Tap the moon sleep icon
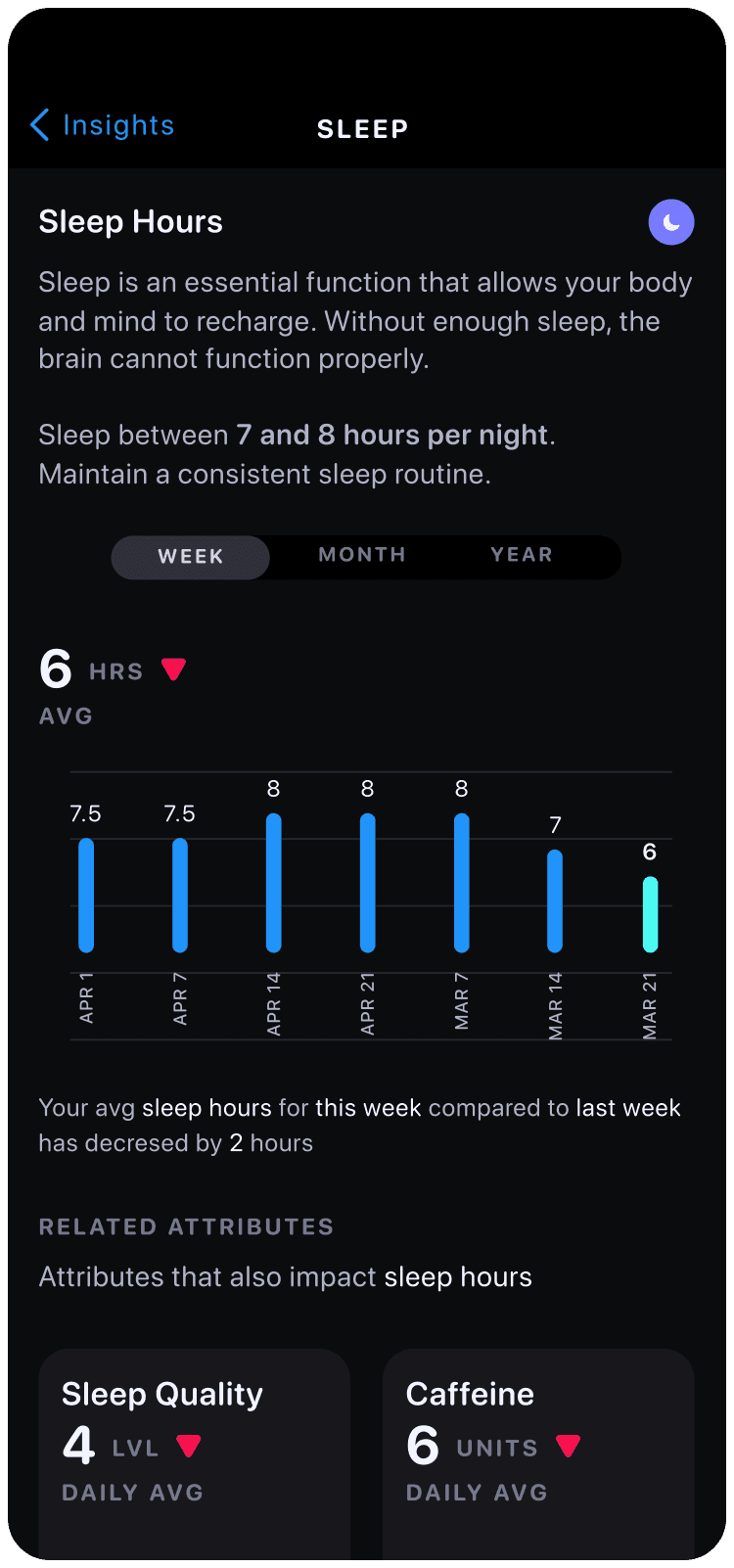 [x=671, y=223]
